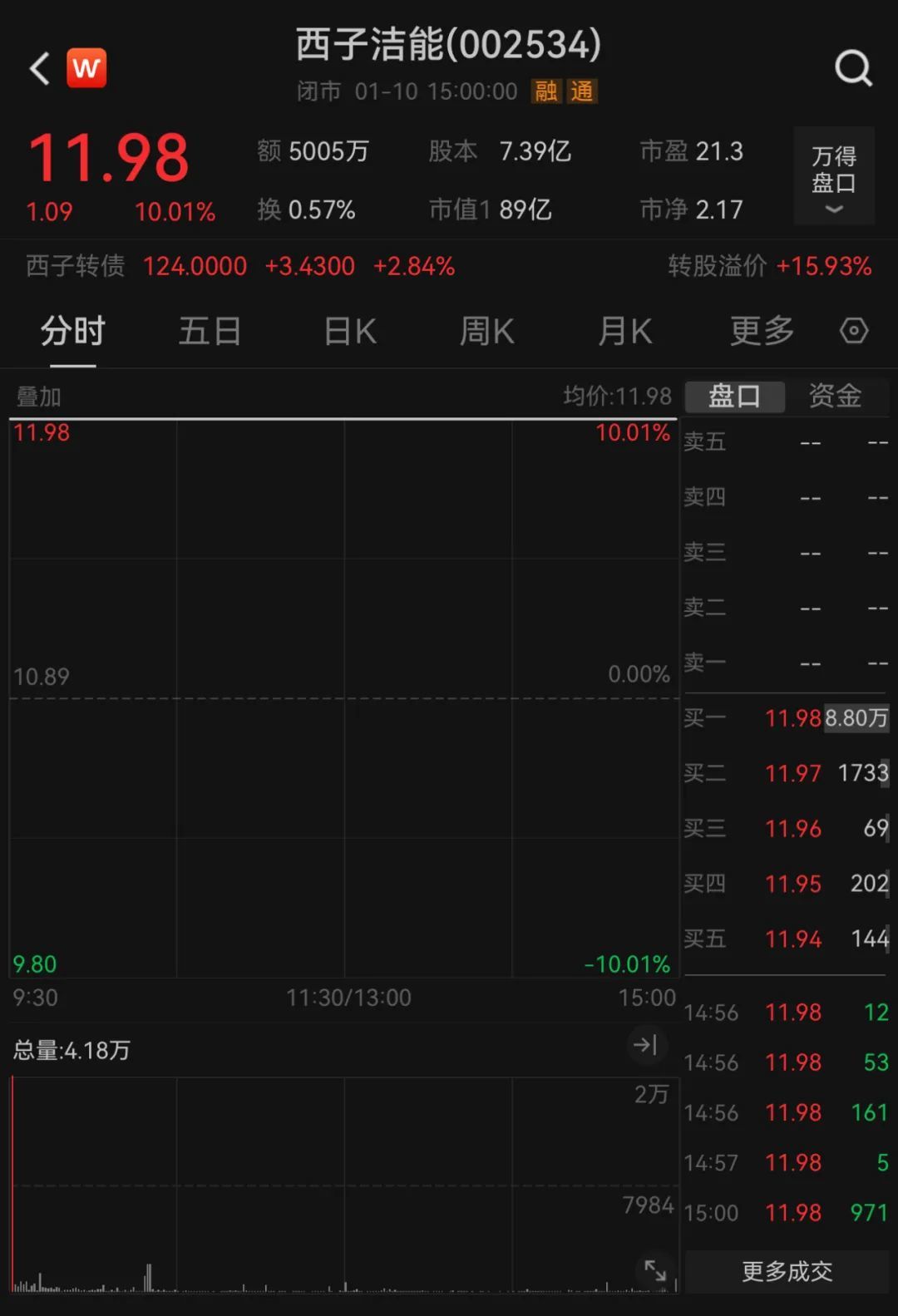View 更多成交 trade records

(787, 1271)
